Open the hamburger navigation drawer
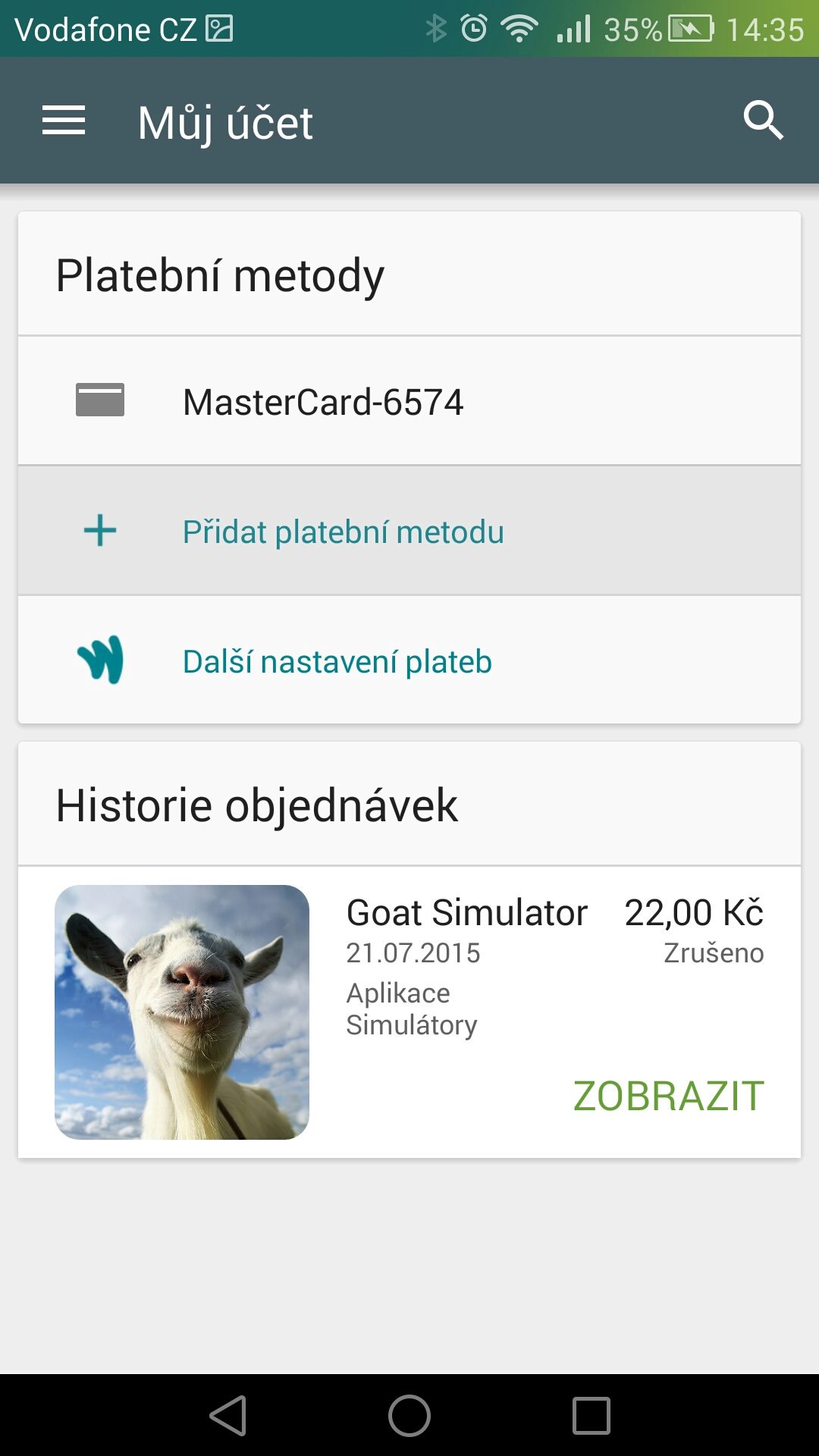819x1456 pixels. pos(64,121)
